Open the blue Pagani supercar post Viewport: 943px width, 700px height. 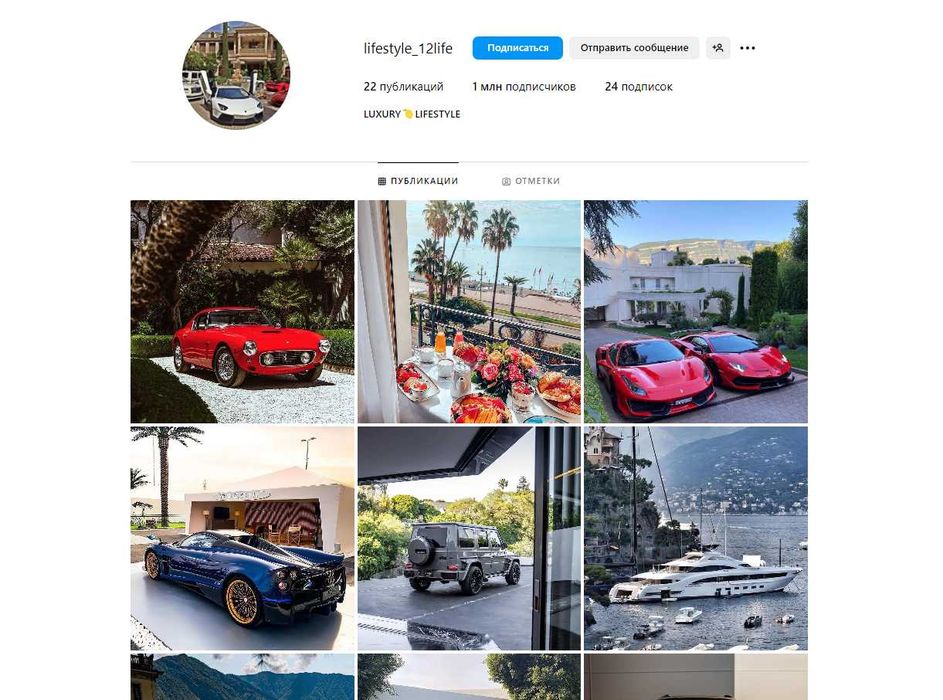242,538
